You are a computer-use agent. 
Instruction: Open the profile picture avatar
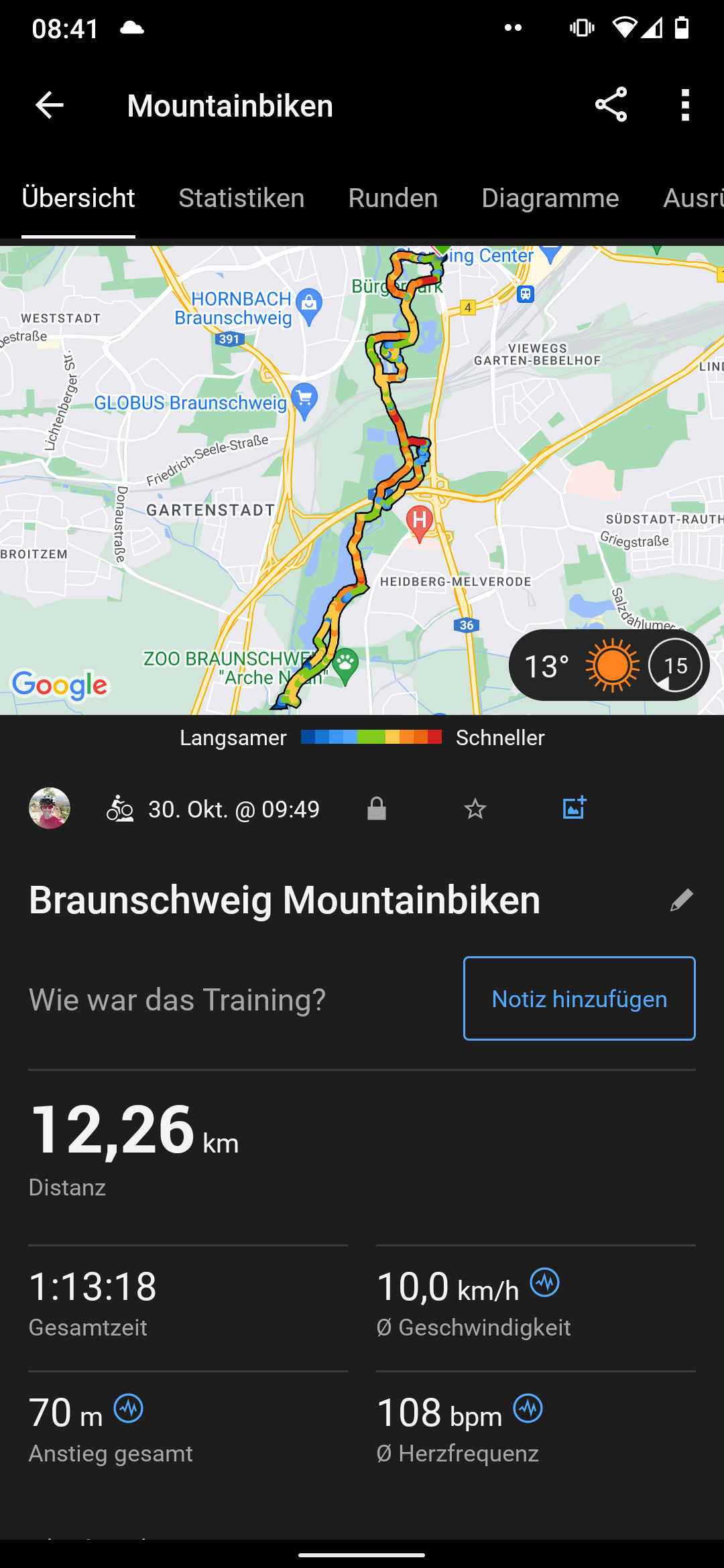coord(50,808)
